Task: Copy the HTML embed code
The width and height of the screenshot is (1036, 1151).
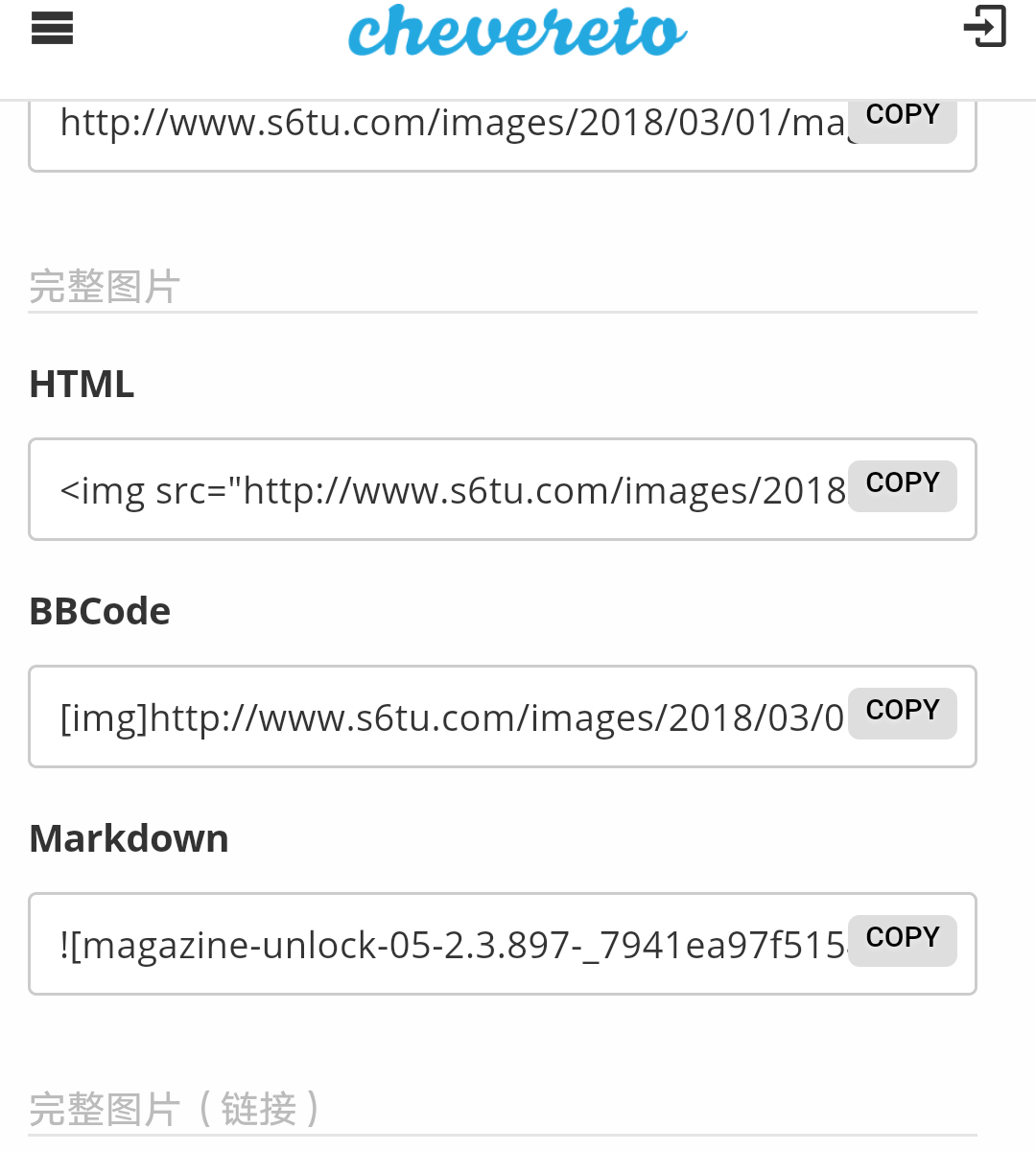Action: coord(903,484)
